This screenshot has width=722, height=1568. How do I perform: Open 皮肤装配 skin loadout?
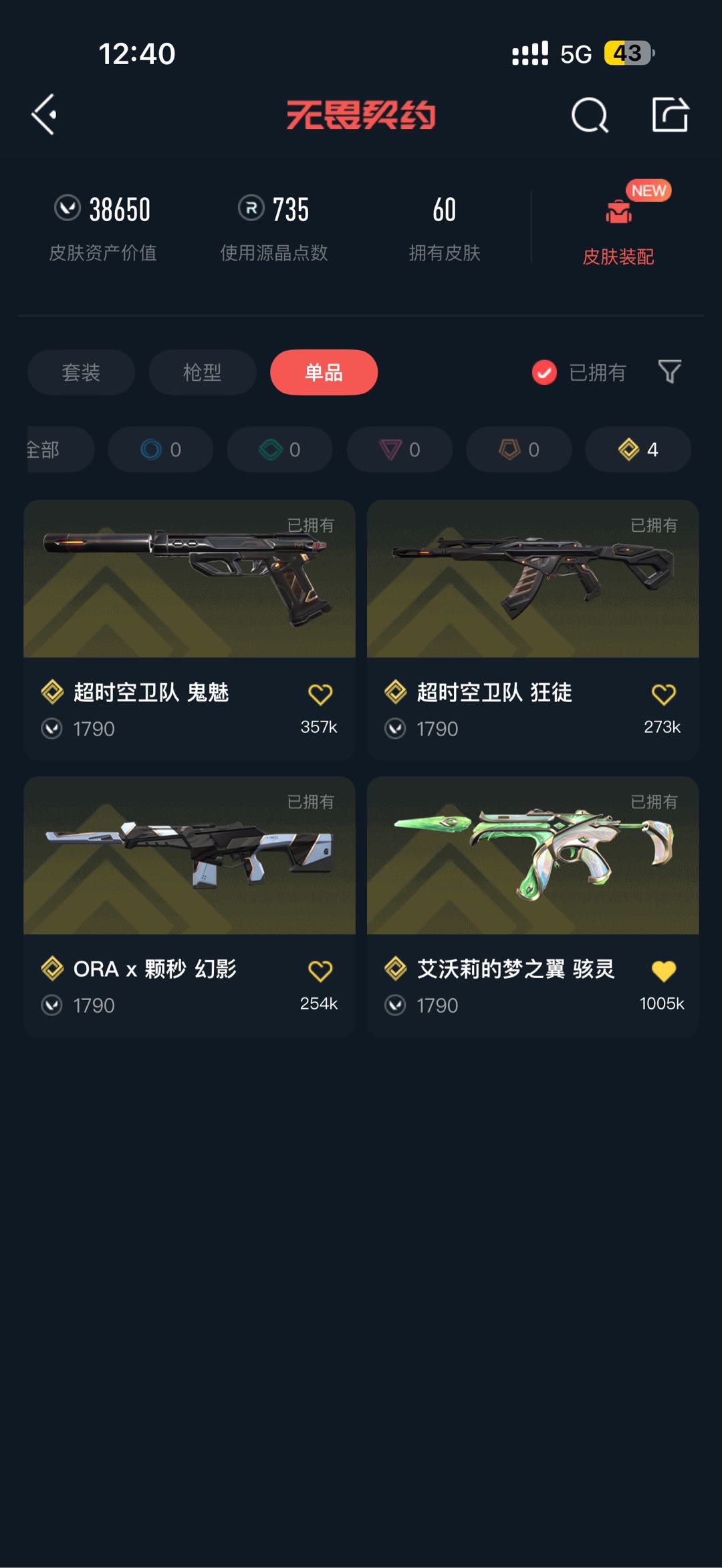click(x=618, y=227)
